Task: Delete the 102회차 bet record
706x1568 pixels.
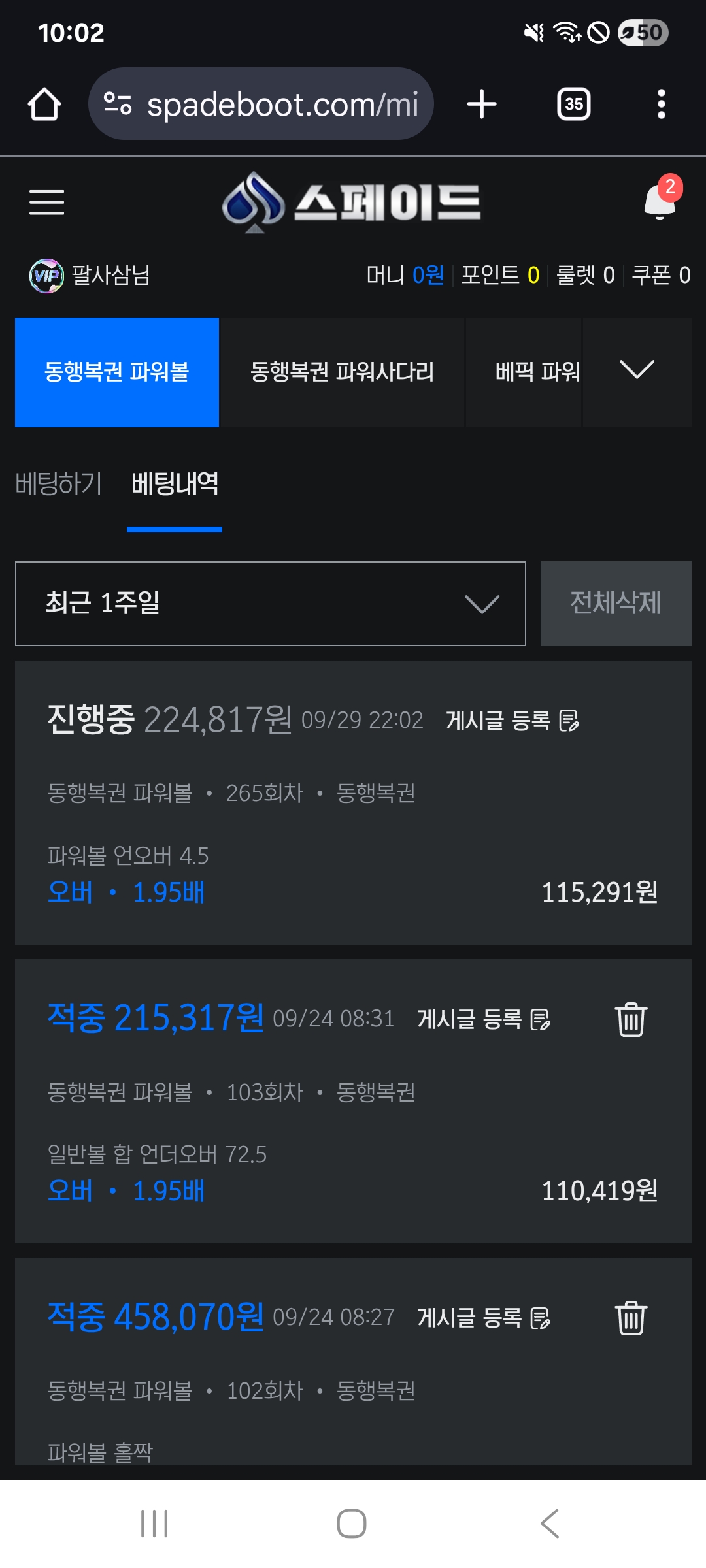Action: tap(631, 1318)
